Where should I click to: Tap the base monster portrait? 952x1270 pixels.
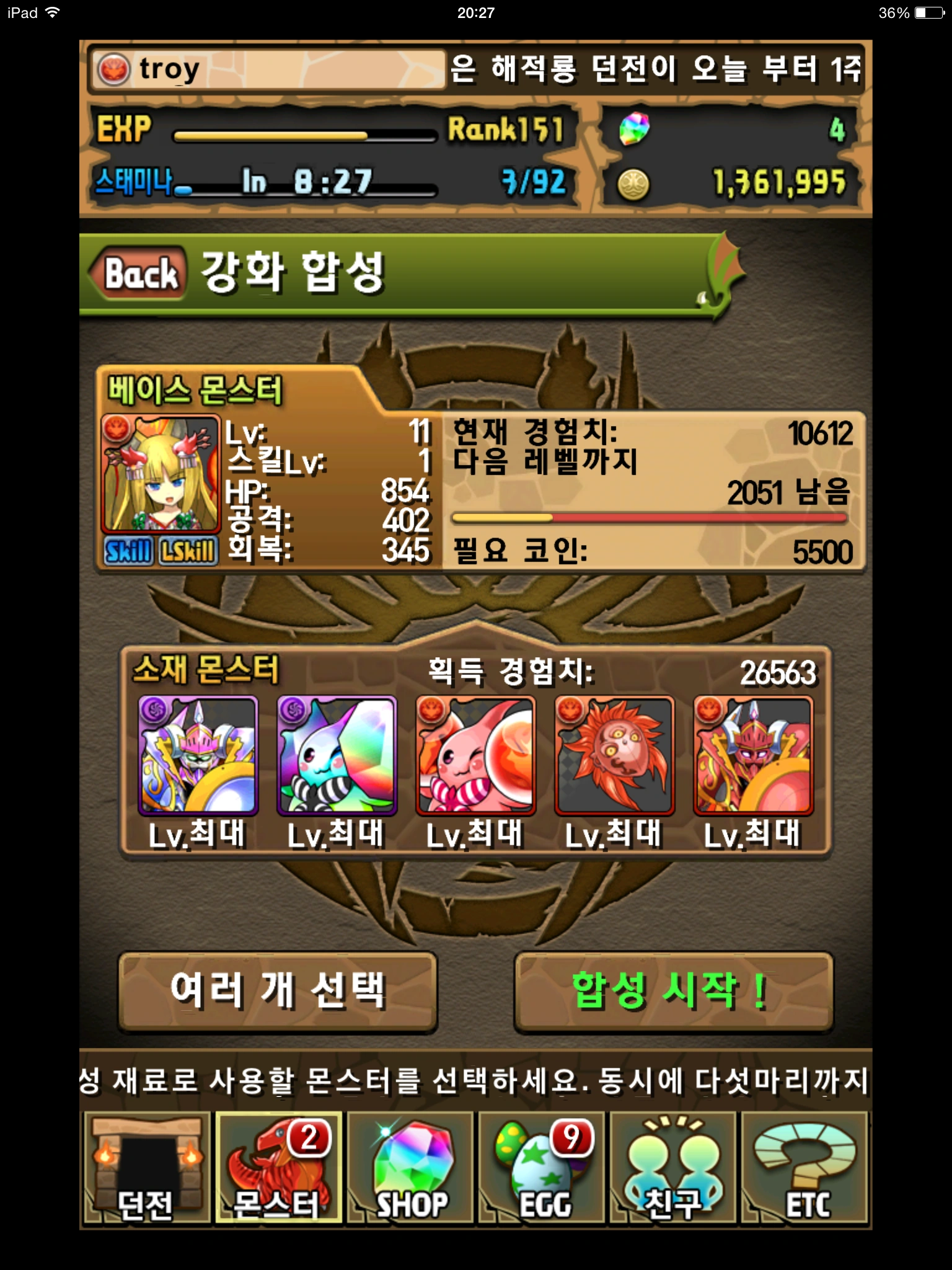point(161,474)
